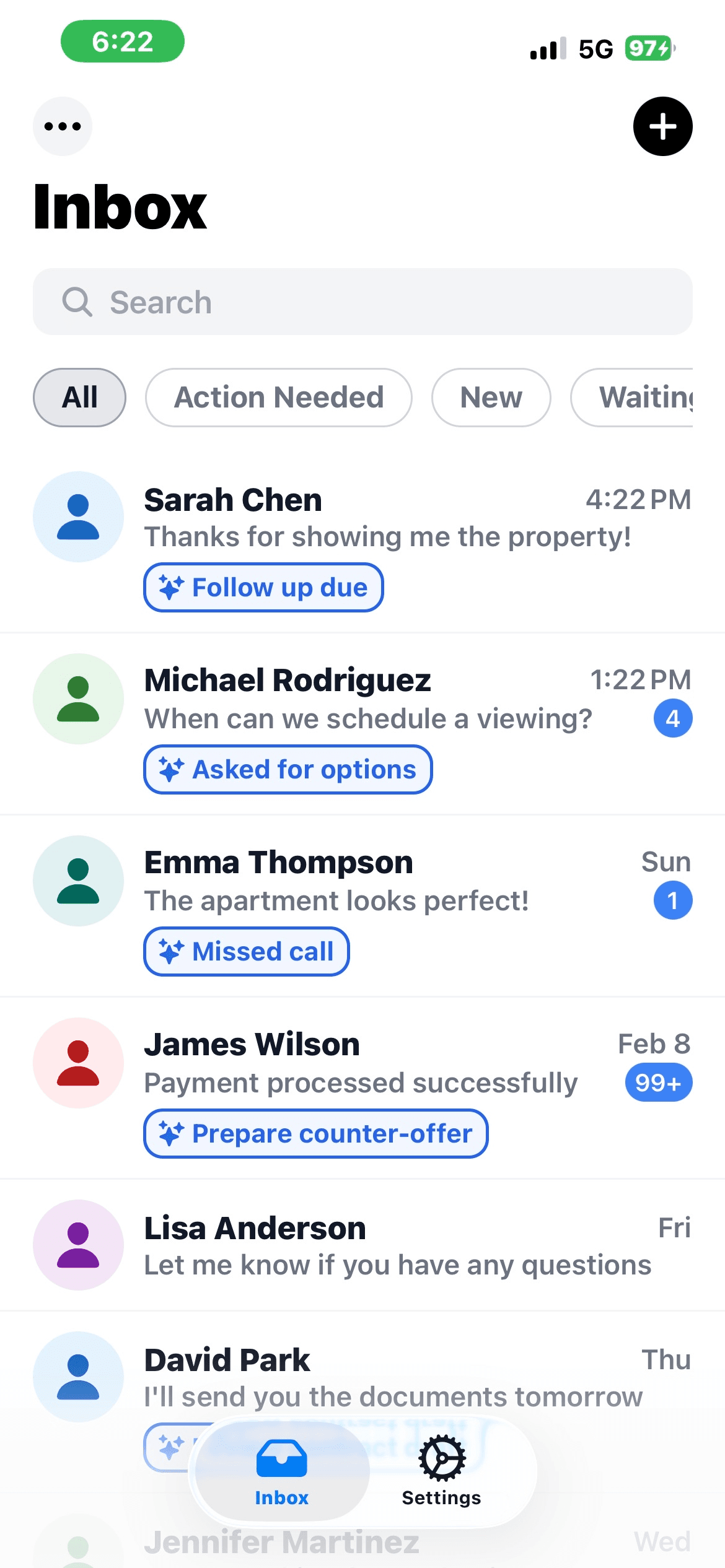Screen dimensions: 725x1568
Task: Expand the Prepare counter-offer suggestion
Action: tap(315, 1133)
